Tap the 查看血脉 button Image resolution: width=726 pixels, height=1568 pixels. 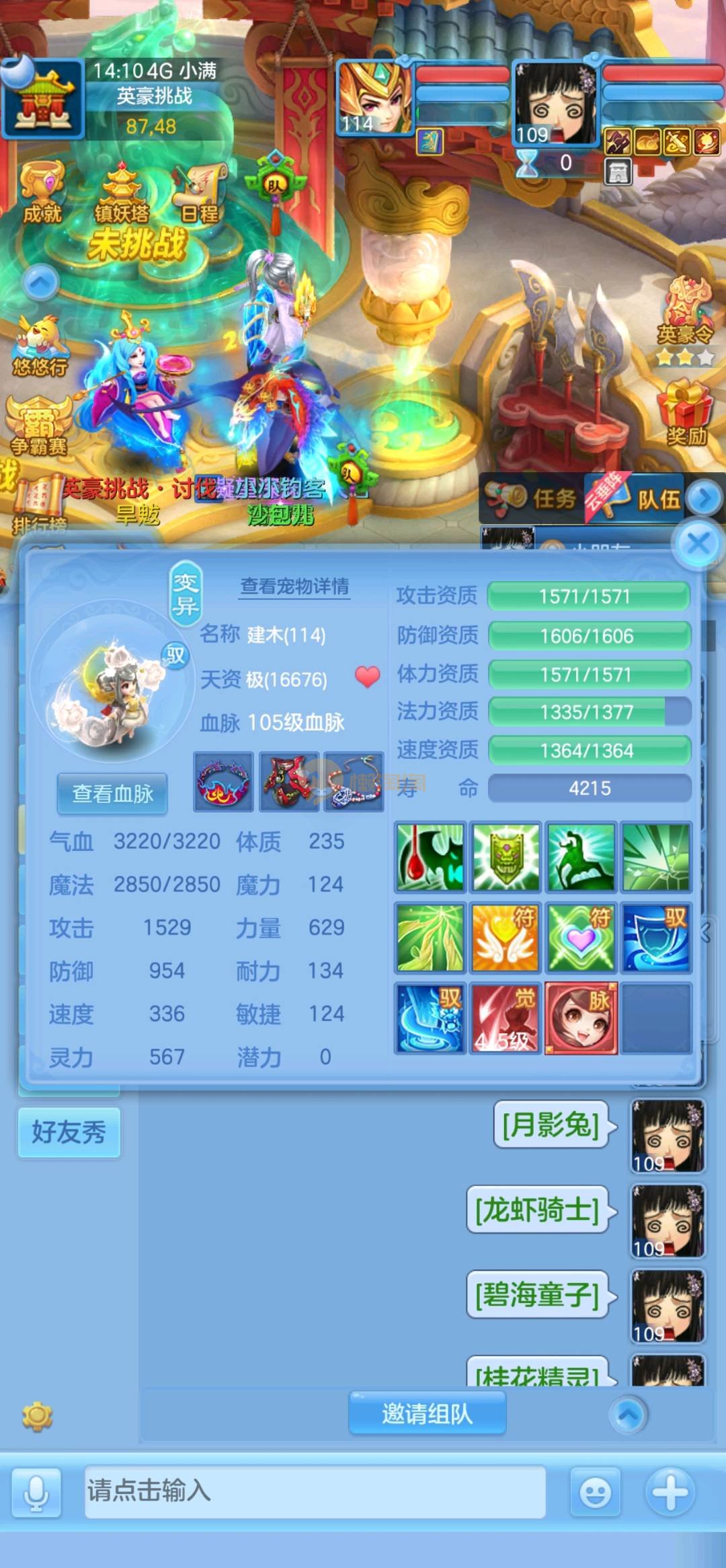click(112, 794)
